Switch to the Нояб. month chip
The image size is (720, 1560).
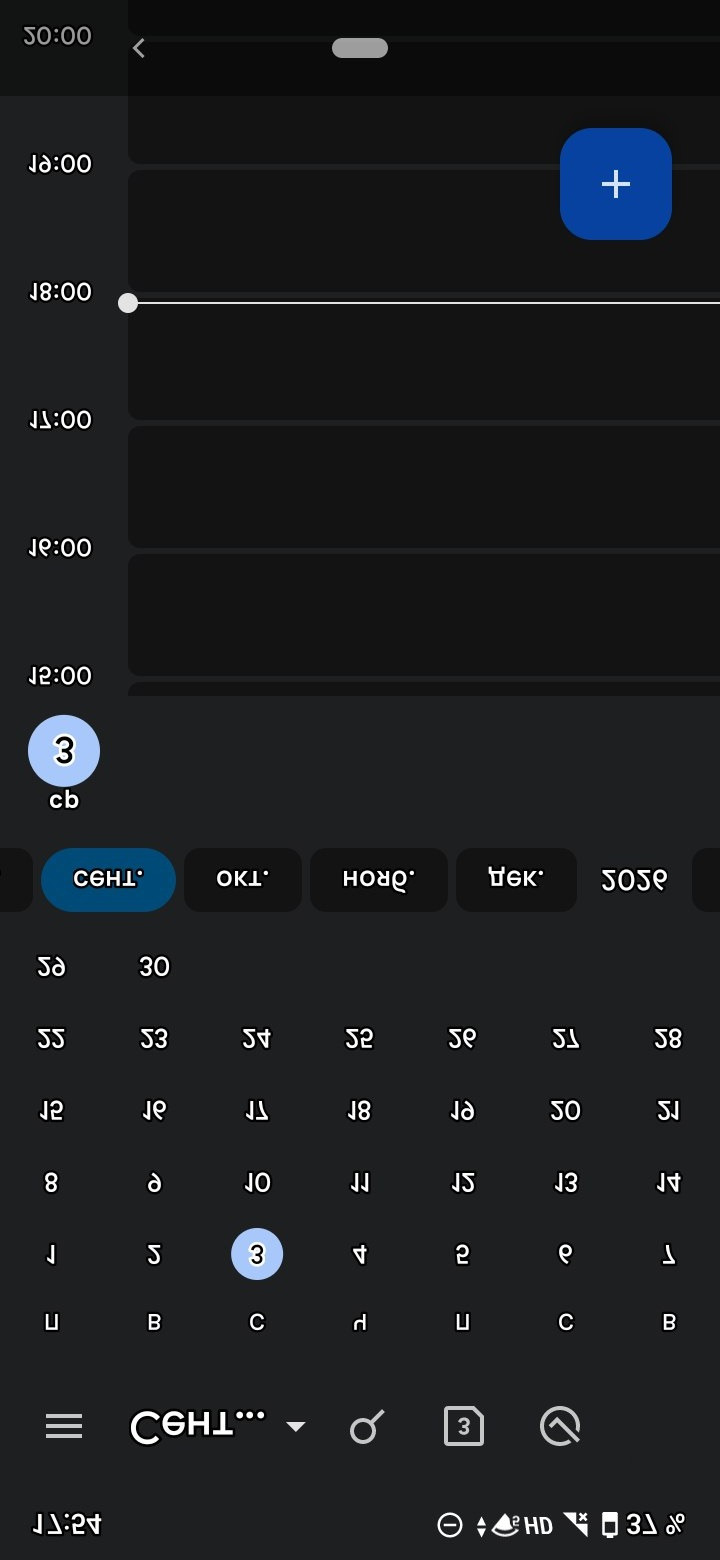[x=378, y=880]
